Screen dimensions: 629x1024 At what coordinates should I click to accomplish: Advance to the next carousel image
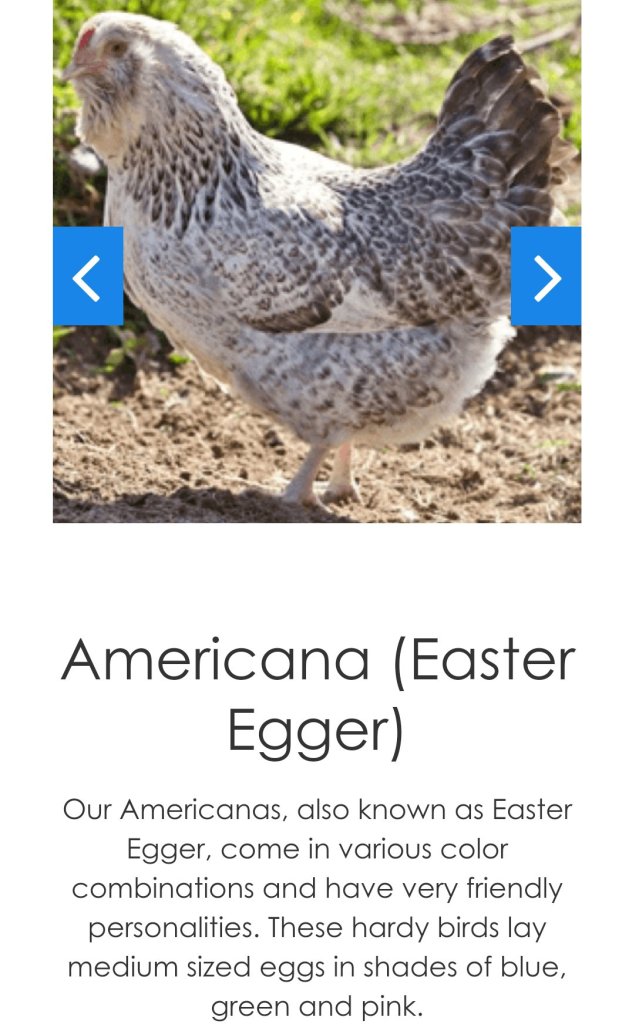546,277
